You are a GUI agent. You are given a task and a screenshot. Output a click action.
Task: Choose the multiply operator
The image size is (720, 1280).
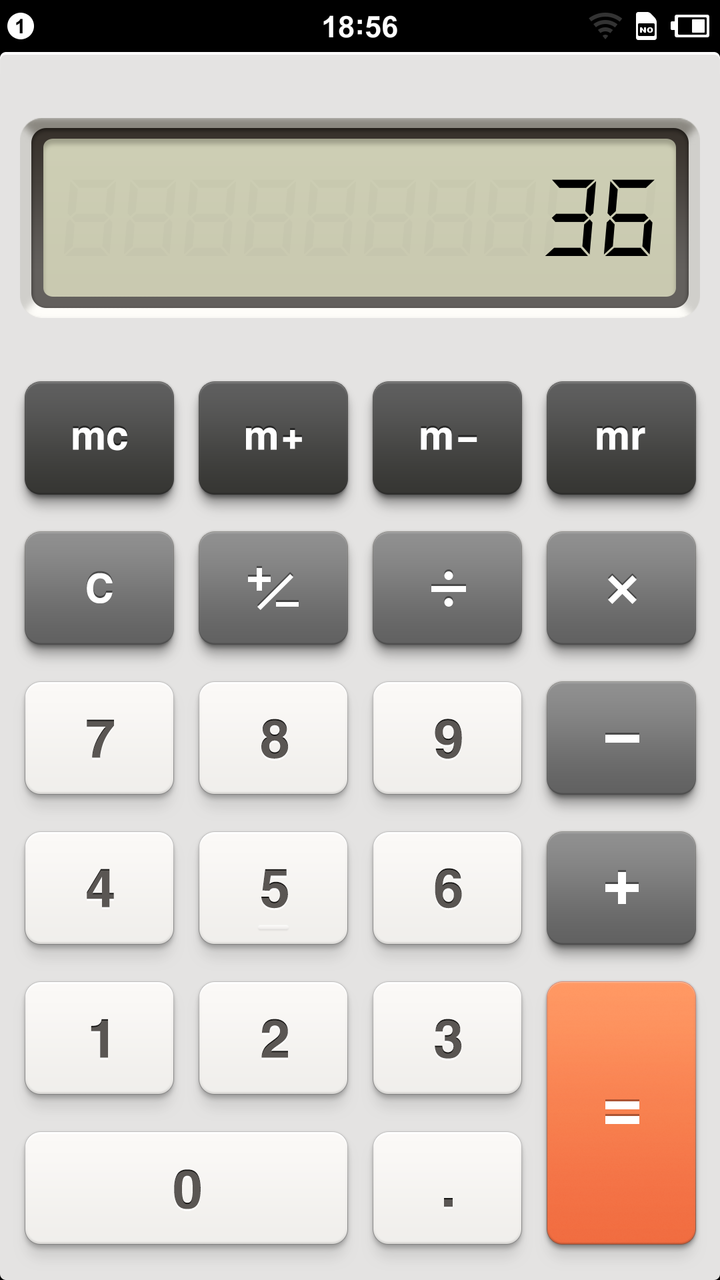pyautogui.click(x=621, y=588)
